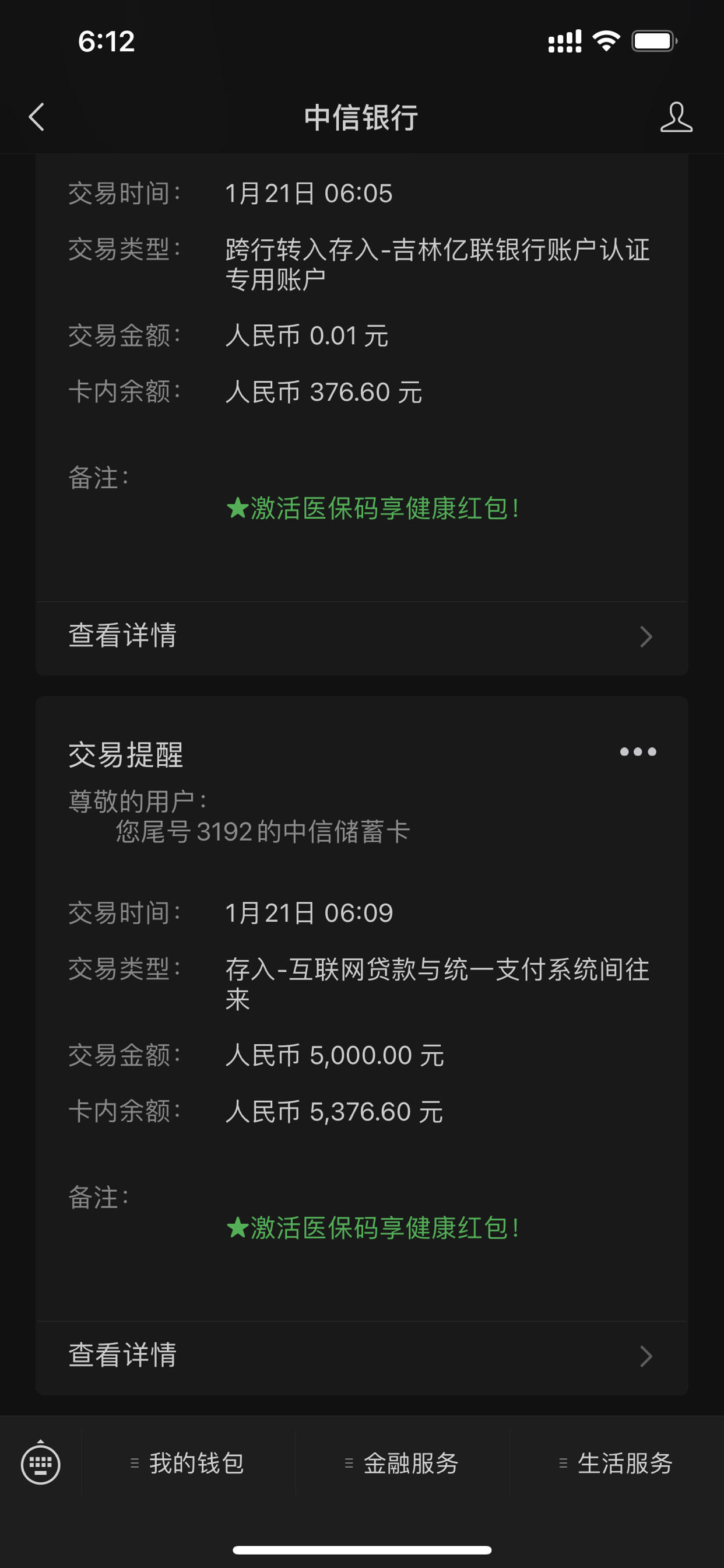The width and height of the screenshot is (724, 1568).
Task: Open the 金融服务 menu
Action: pos(402,1464)
